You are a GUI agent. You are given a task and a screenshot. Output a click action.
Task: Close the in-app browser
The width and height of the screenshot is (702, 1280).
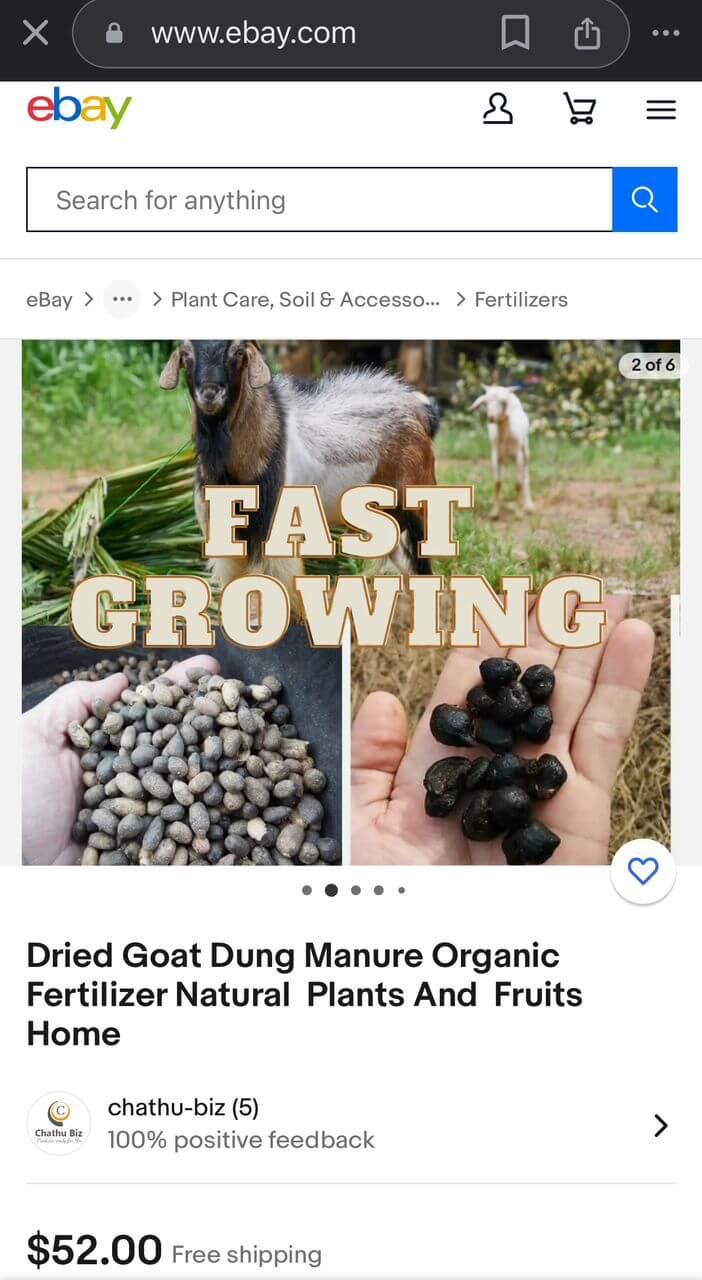point(35,33)
